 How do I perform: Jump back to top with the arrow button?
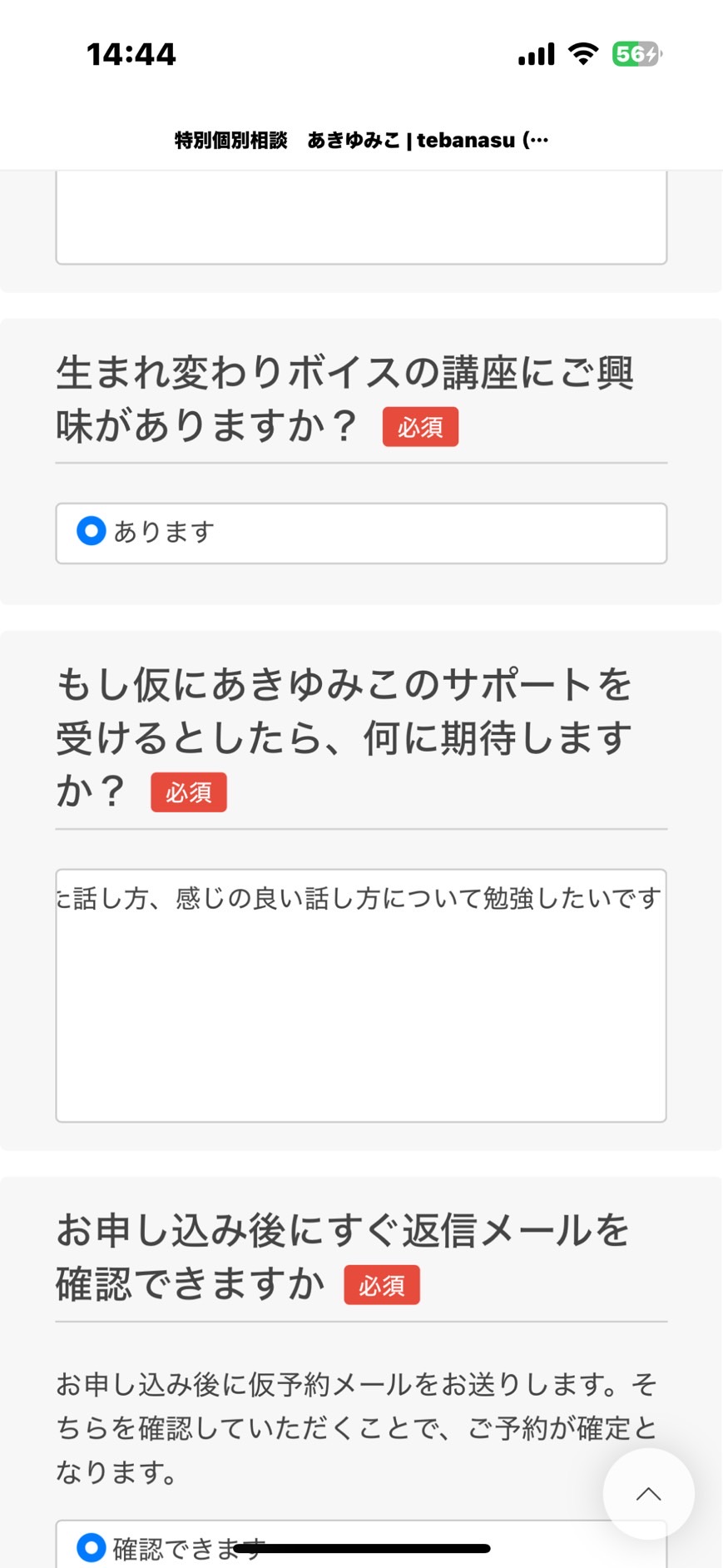tap(649, 1494)
